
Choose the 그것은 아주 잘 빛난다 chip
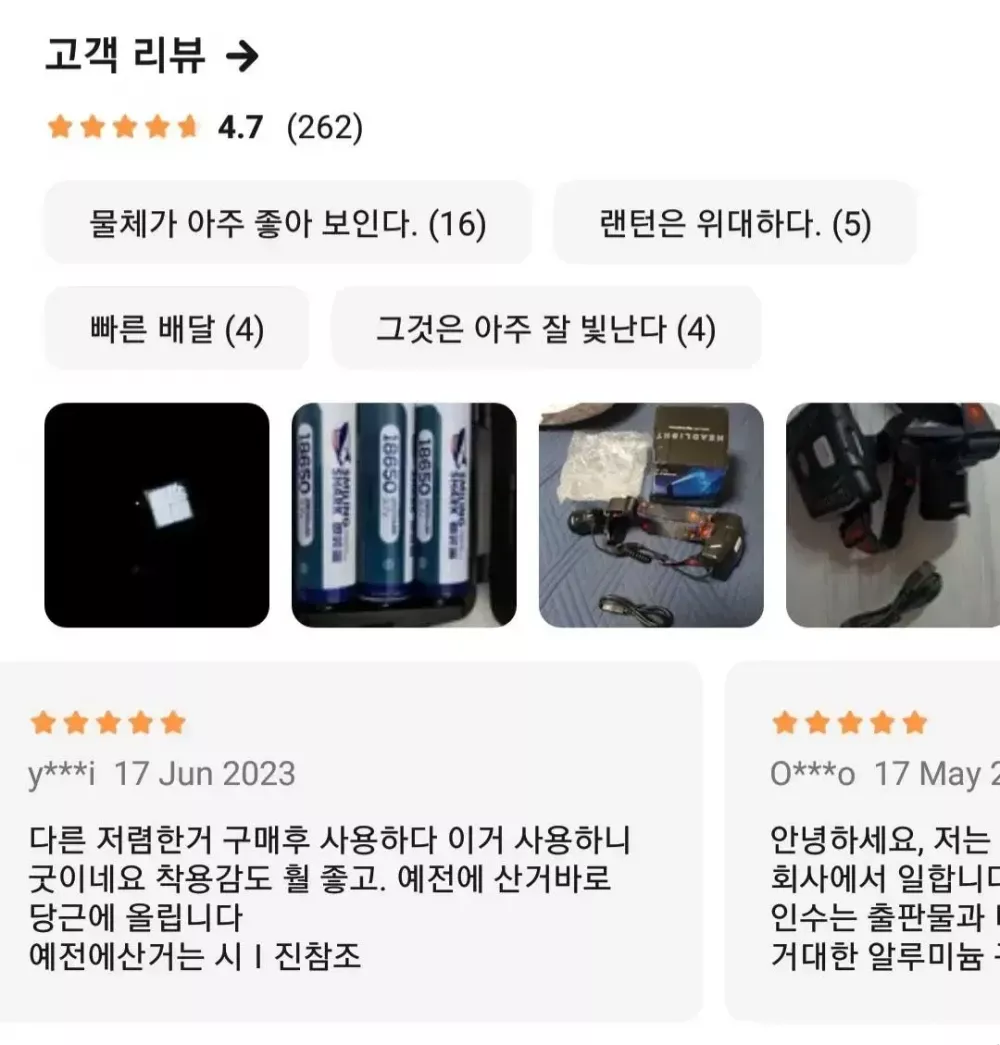pos(545,329)
